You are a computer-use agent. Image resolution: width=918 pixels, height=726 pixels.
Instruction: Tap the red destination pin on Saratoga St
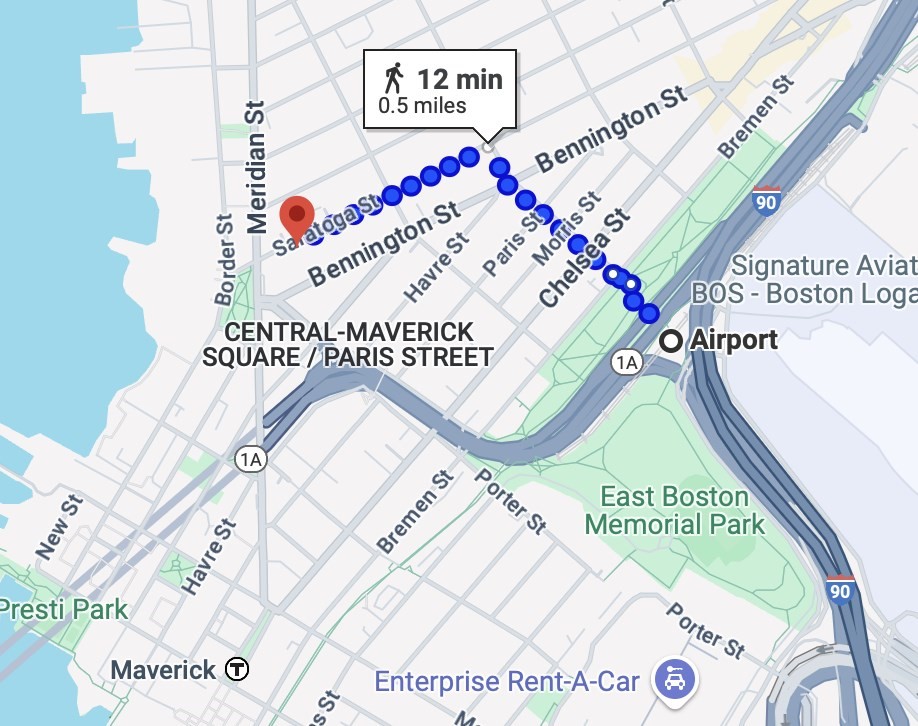(x=296, y=215)
